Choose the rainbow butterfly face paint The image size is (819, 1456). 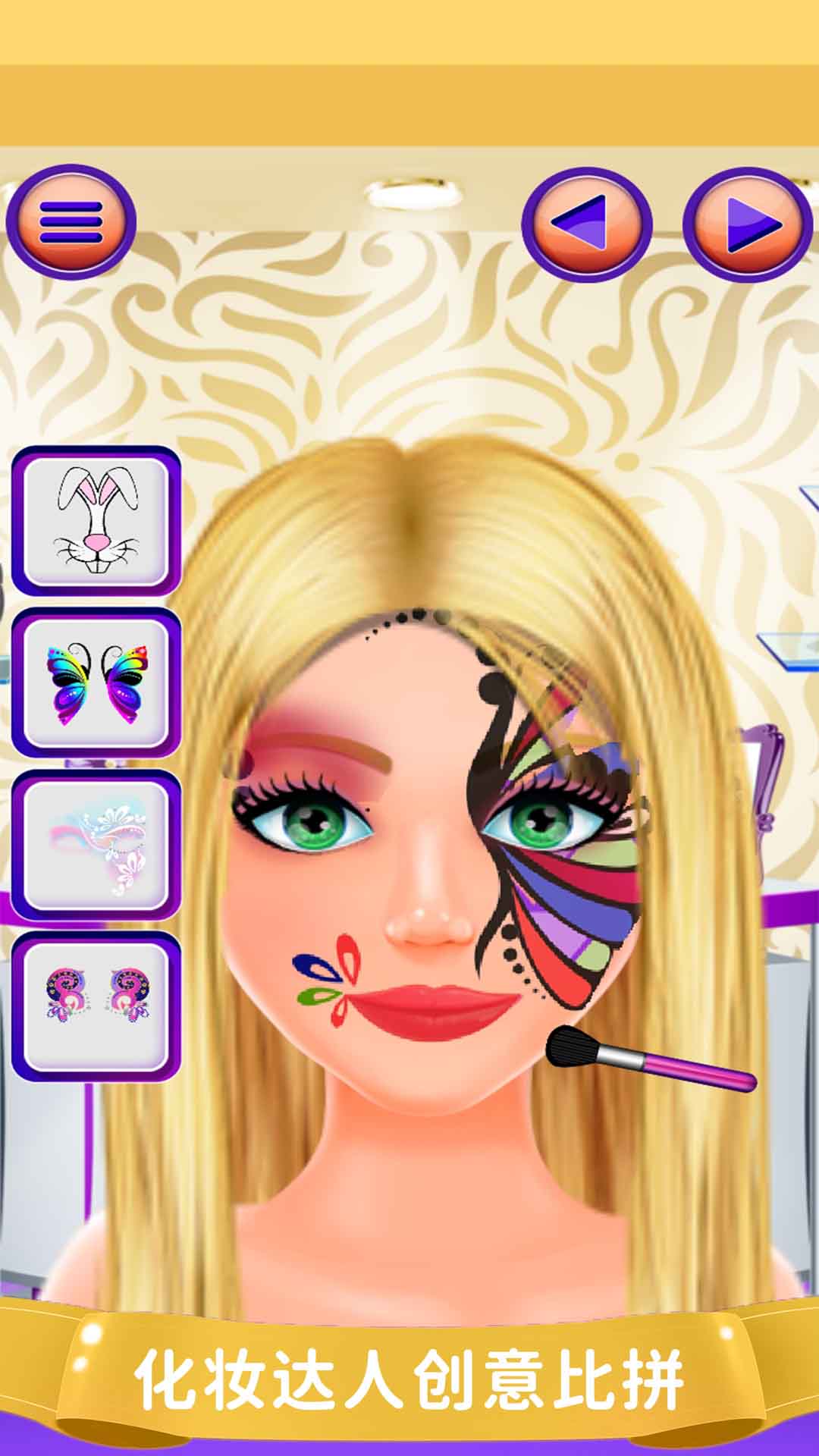click(x=96, y=684)
